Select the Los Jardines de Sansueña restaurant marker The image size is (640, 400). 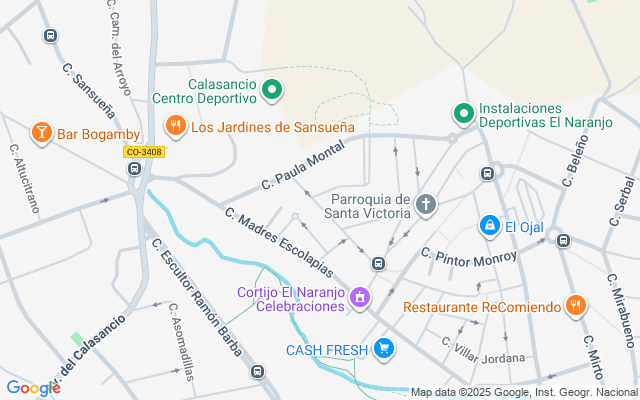click(175, 126)
